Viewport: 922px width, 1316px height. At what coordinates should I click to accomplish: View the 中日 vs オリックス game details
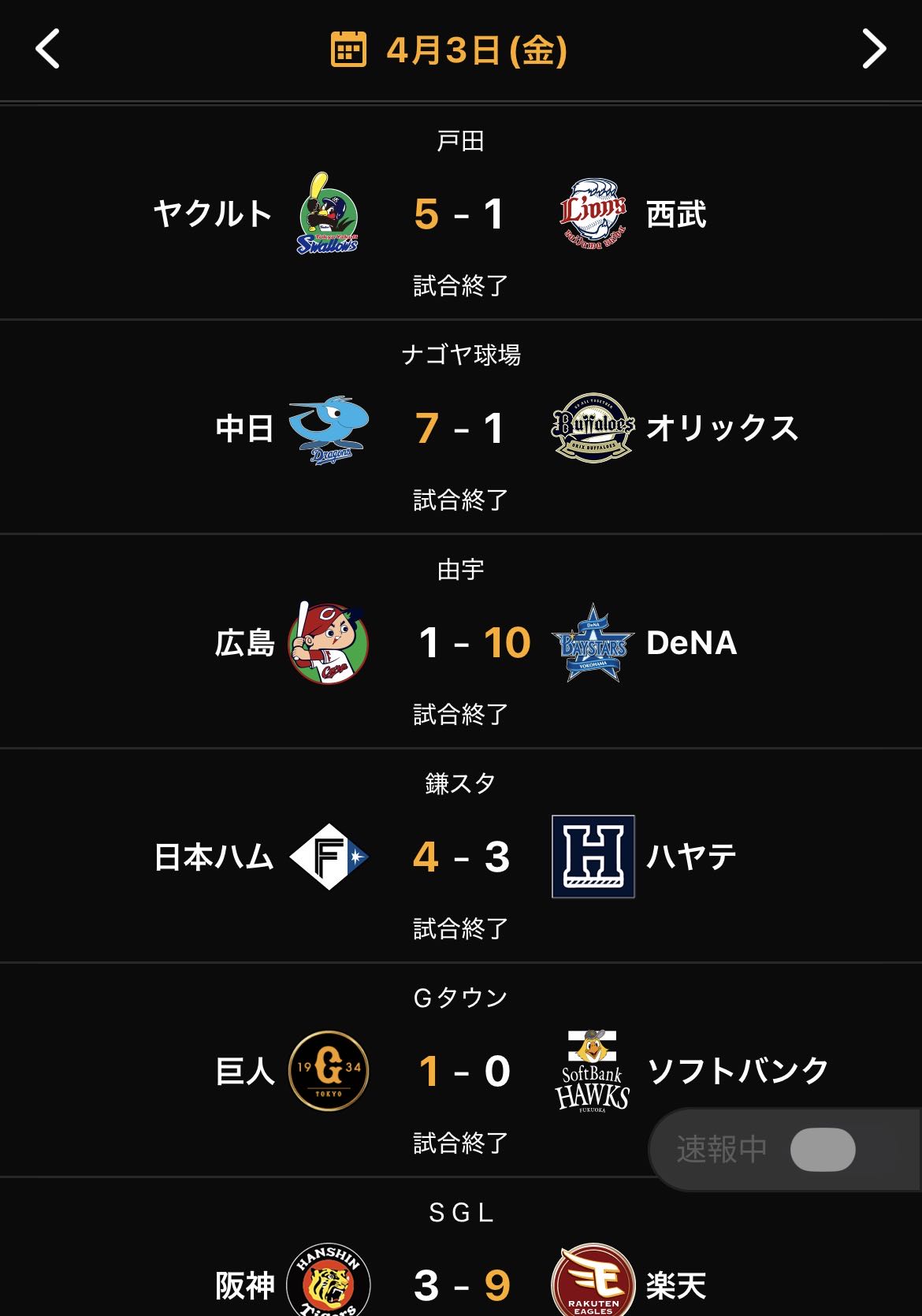click(461, 429)
